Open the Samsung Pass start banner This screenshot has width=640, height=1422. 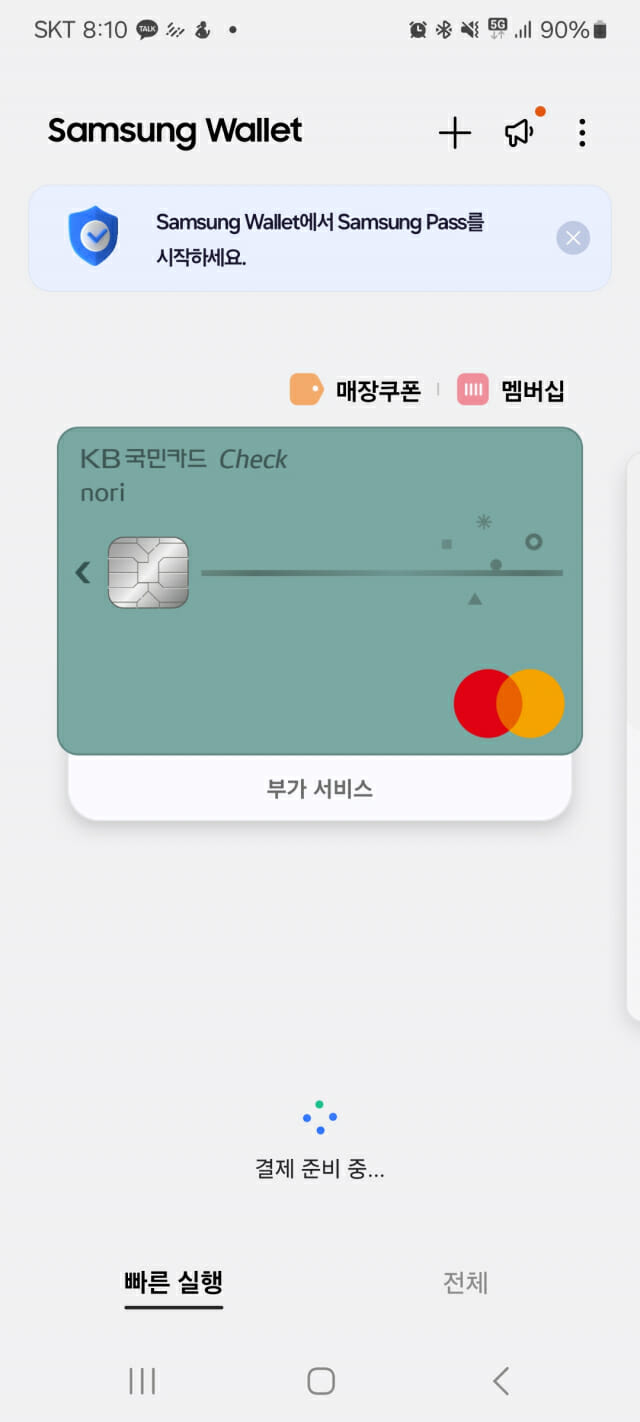[x=319, y=238]
